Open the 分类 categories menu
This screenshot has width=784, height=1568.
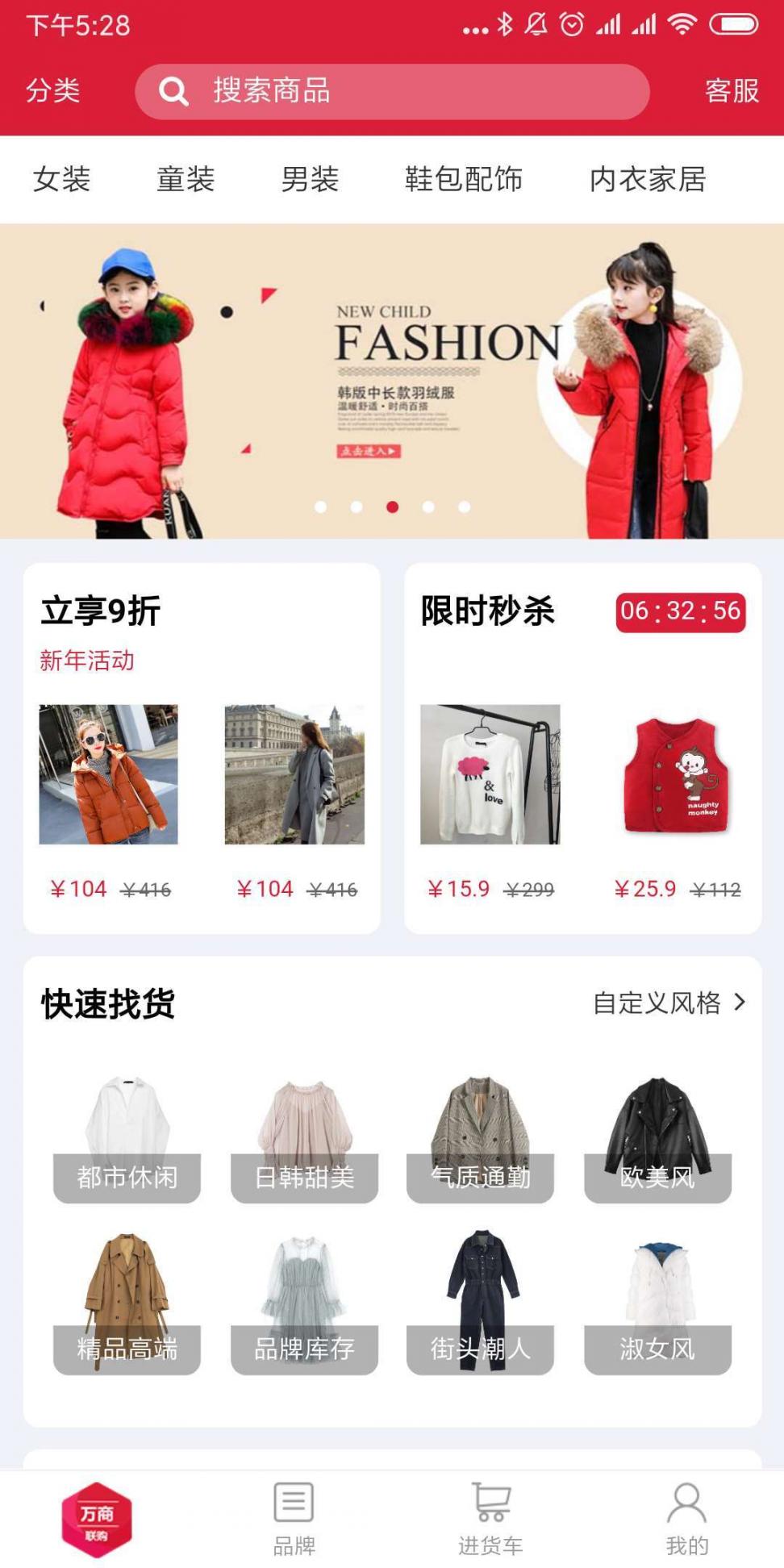(53, 90)
